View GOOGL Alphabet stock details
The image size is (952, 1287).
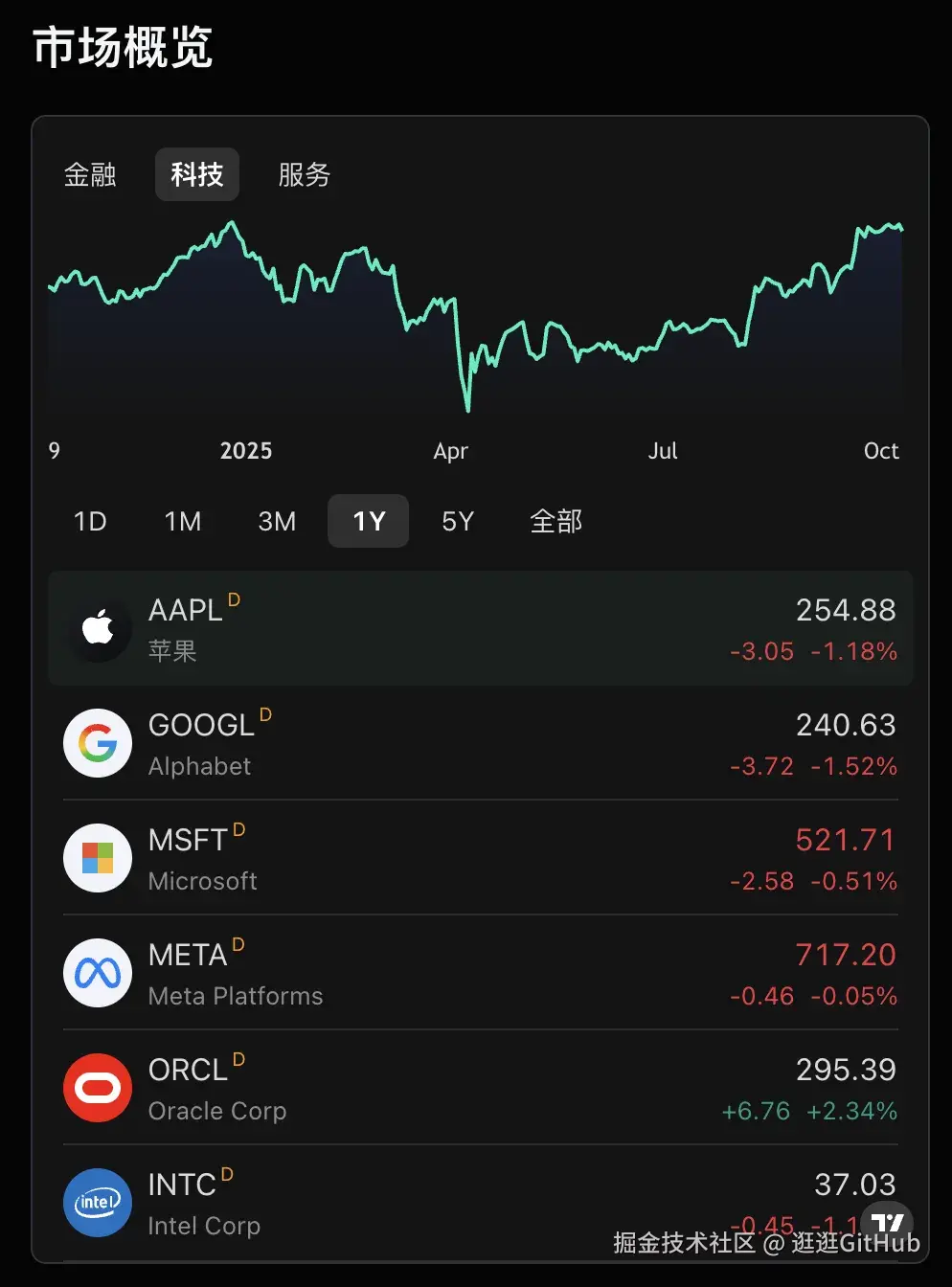point(481,744)
